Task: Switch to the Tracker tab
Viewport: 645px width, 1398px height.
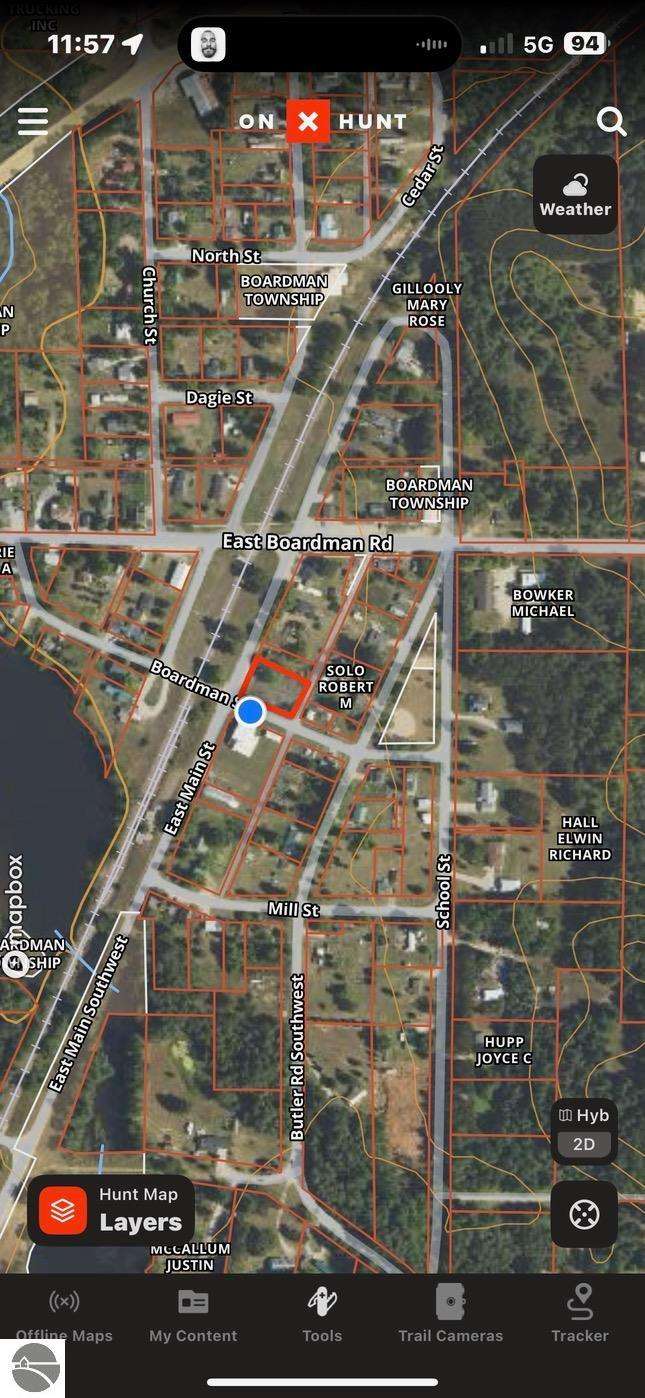Action: (x=580, y=1314)
